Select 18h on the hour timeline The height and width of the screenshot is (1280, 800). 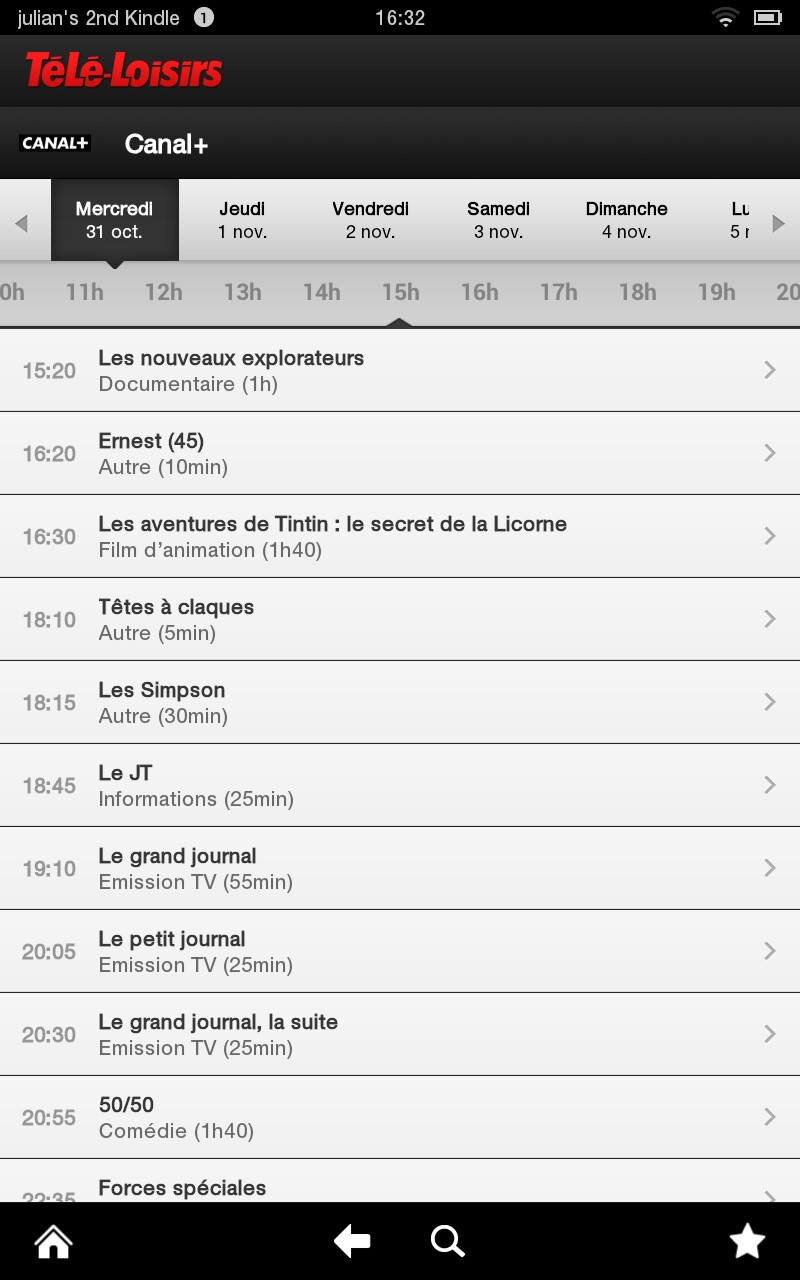click(x=636, y=292)
